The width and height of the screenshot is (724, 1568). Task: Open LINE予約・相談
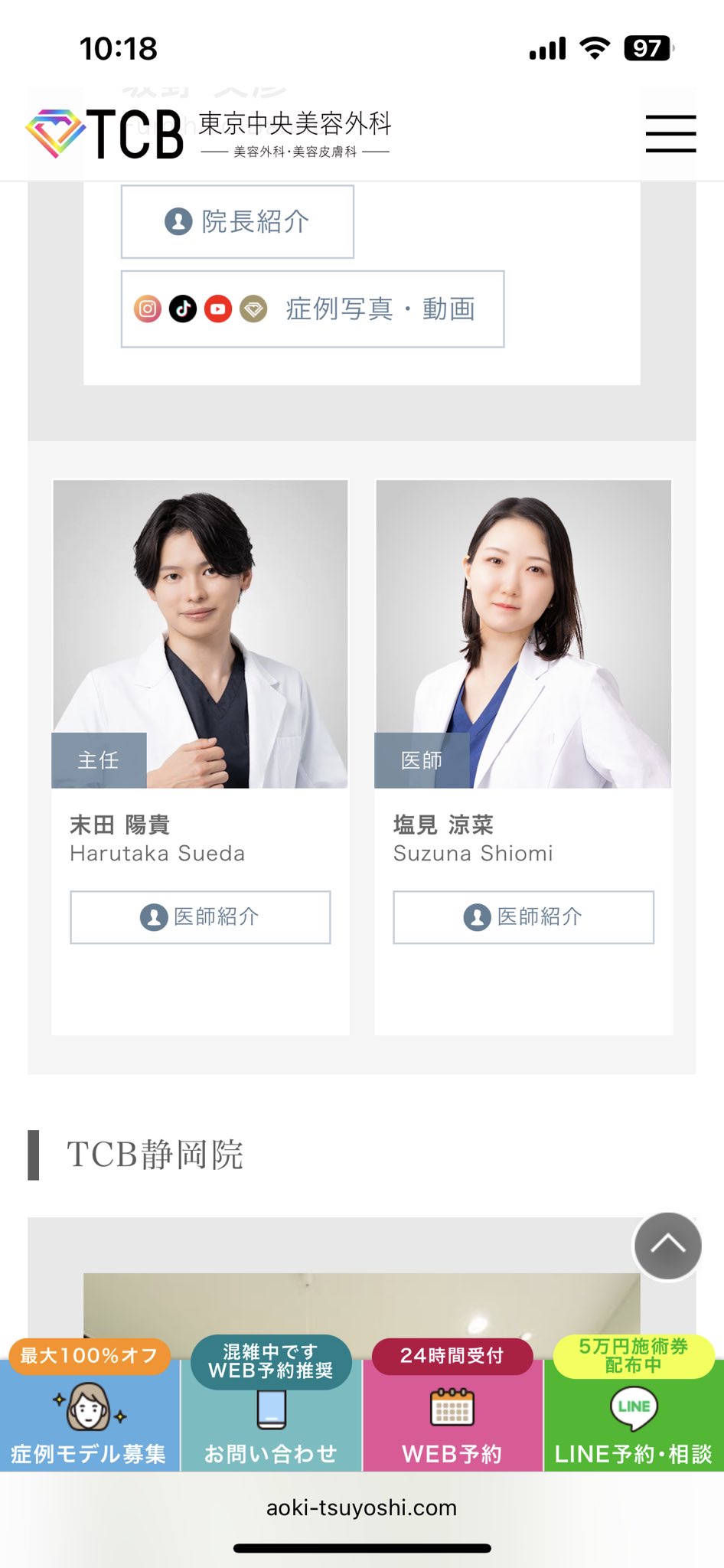pos(634,1404)
